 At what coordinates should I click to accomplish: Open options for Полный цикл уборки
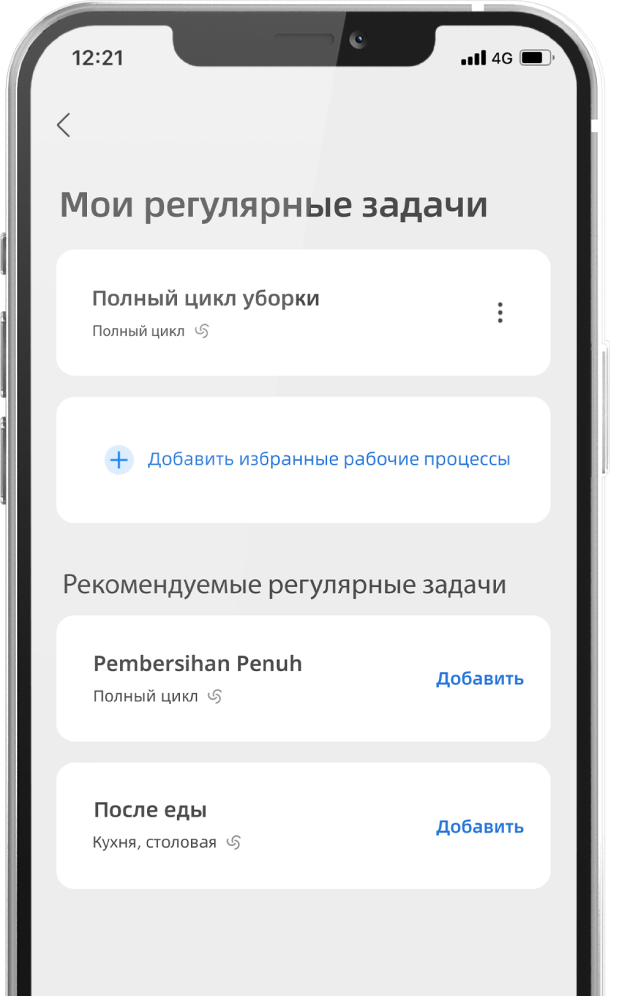(500, 313)
